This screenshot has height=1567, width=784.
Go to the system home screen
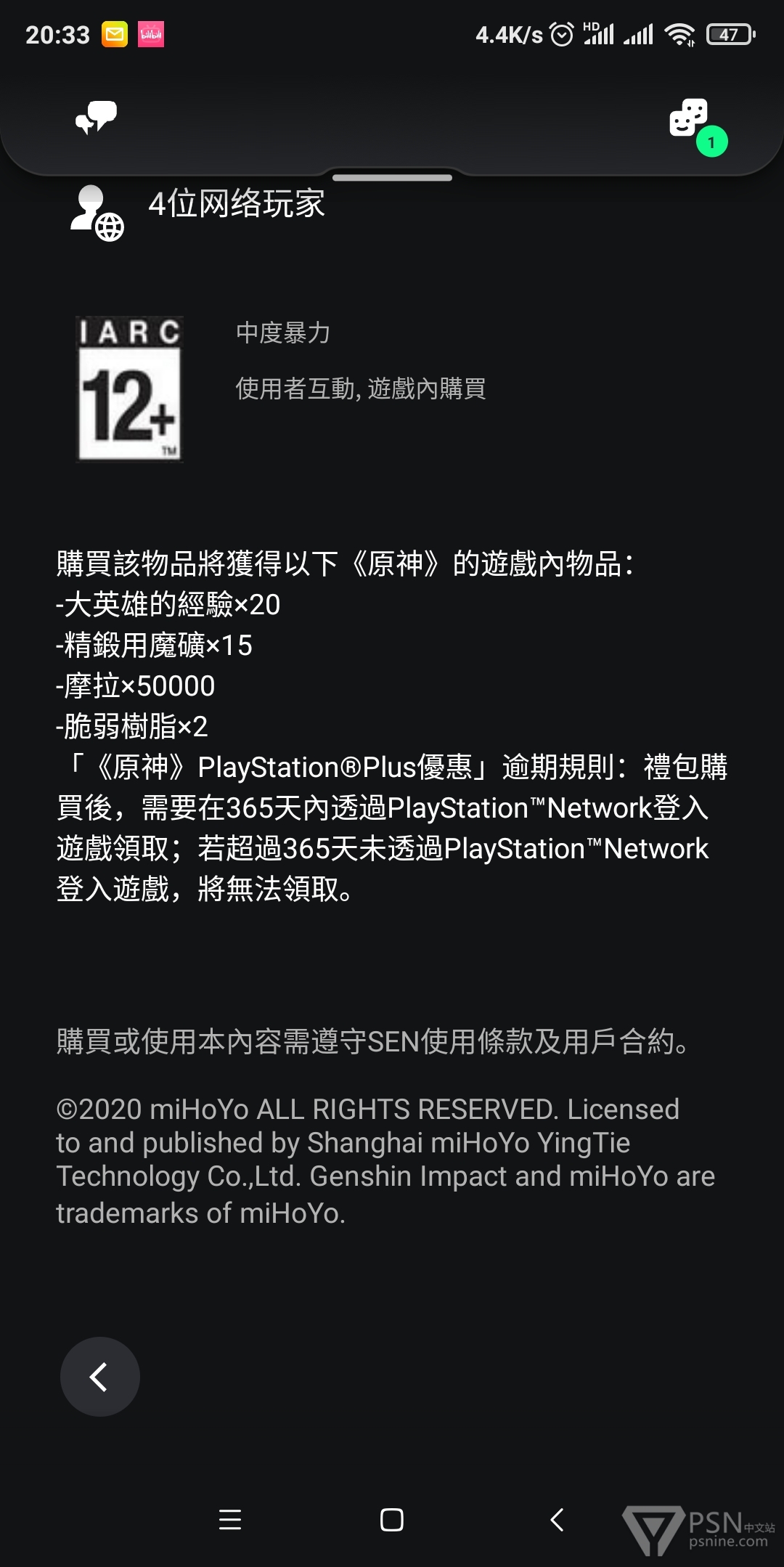tap(392, 1519)
